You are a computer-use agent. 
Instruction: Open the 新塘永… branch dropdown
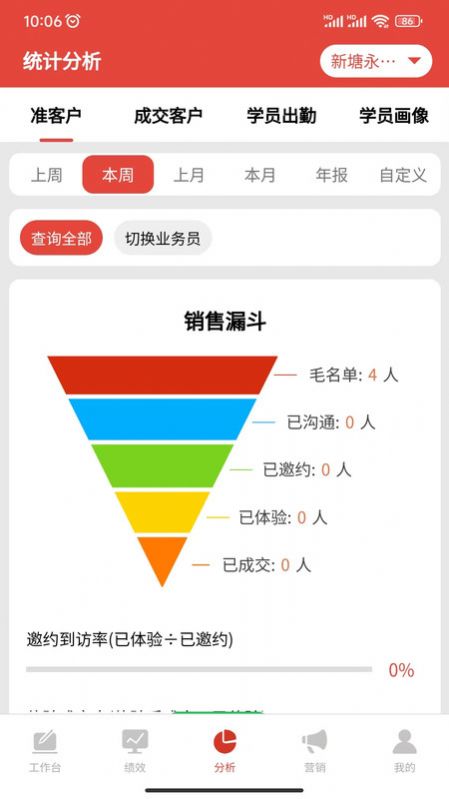tap(376, 62)
